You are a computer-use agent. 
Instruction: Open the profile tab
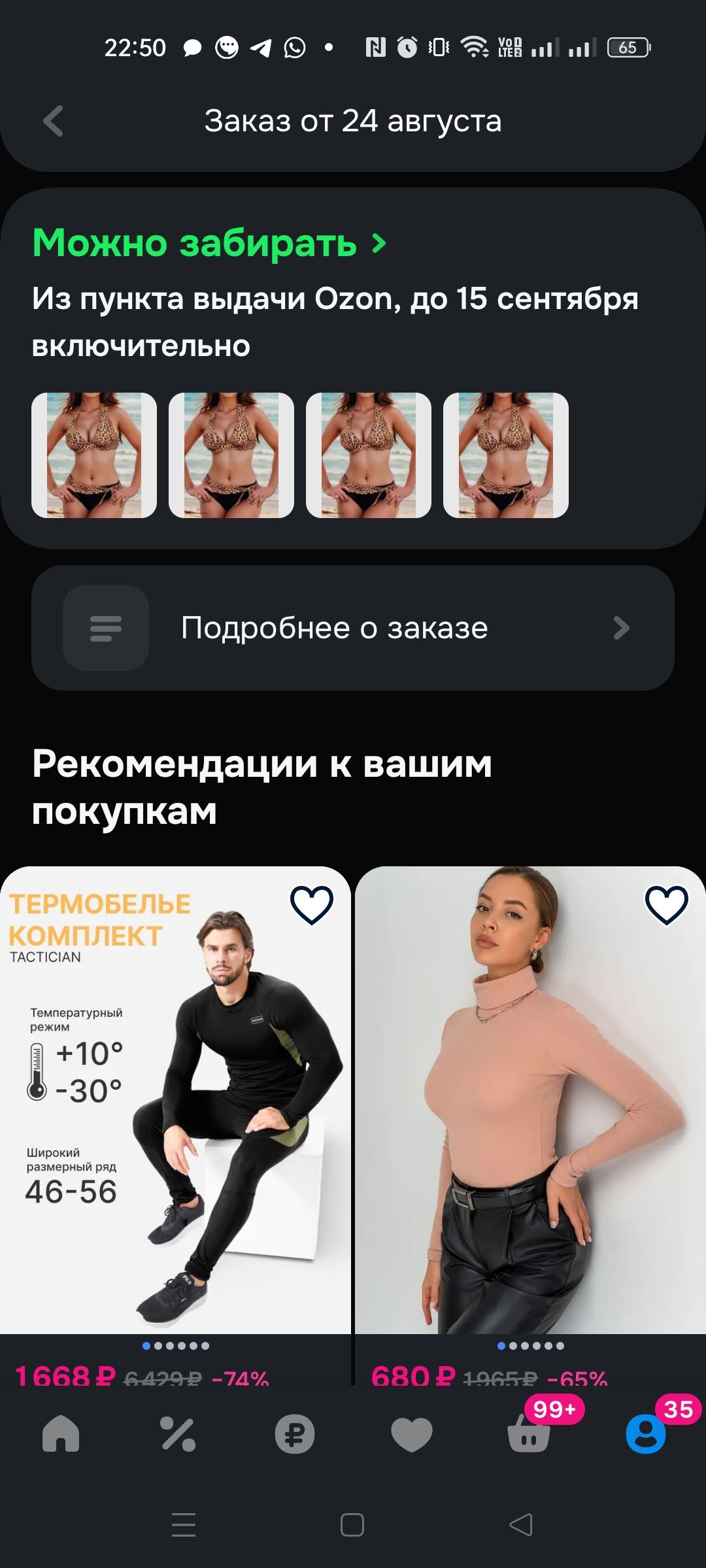click(646, 1434)
